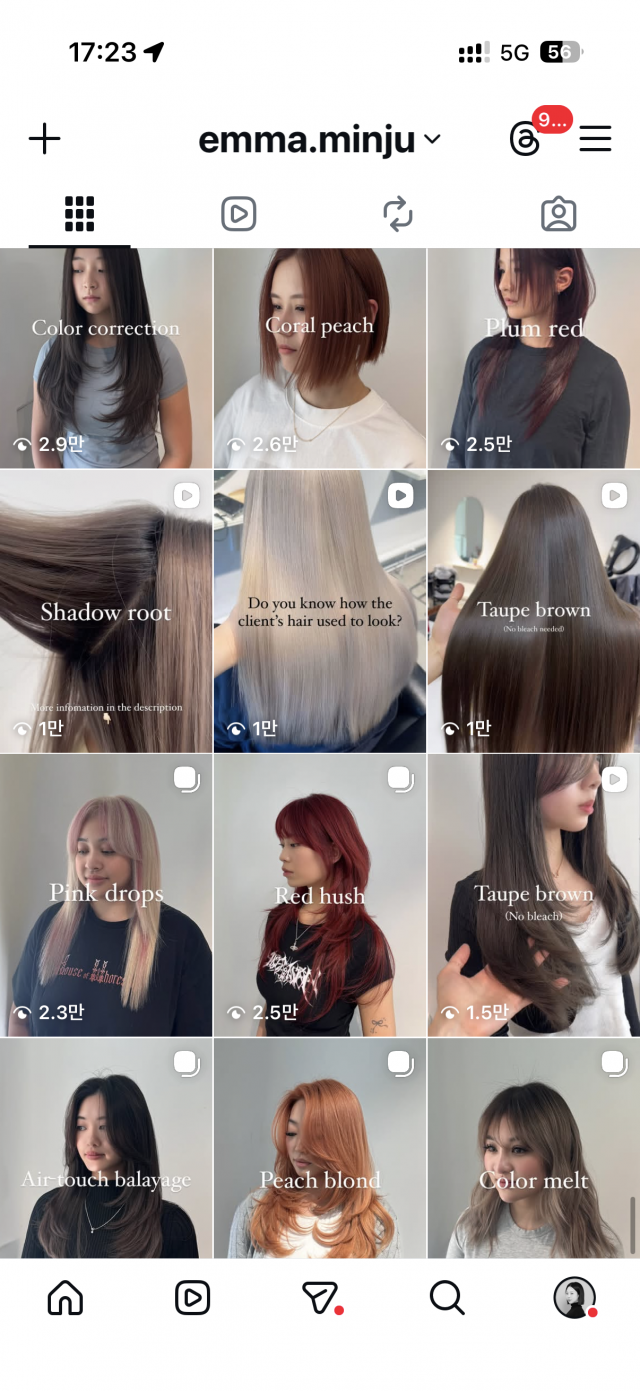Open the Red hush post
Viewport: 640px width, 1391px height.
(x=319, y=895)
